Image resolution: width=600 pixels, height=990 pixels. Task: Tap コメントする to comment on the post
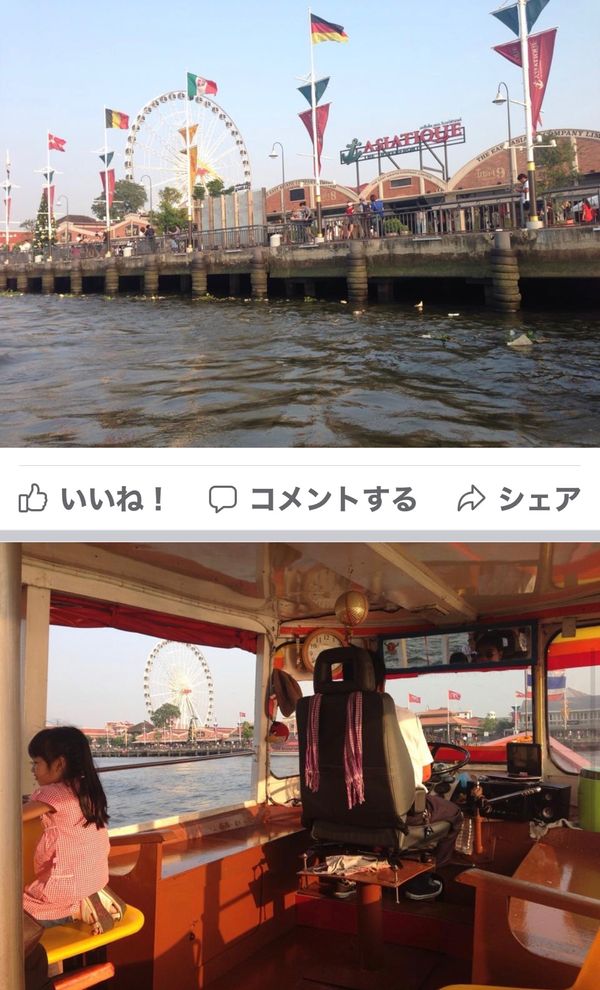pos(313,499)
